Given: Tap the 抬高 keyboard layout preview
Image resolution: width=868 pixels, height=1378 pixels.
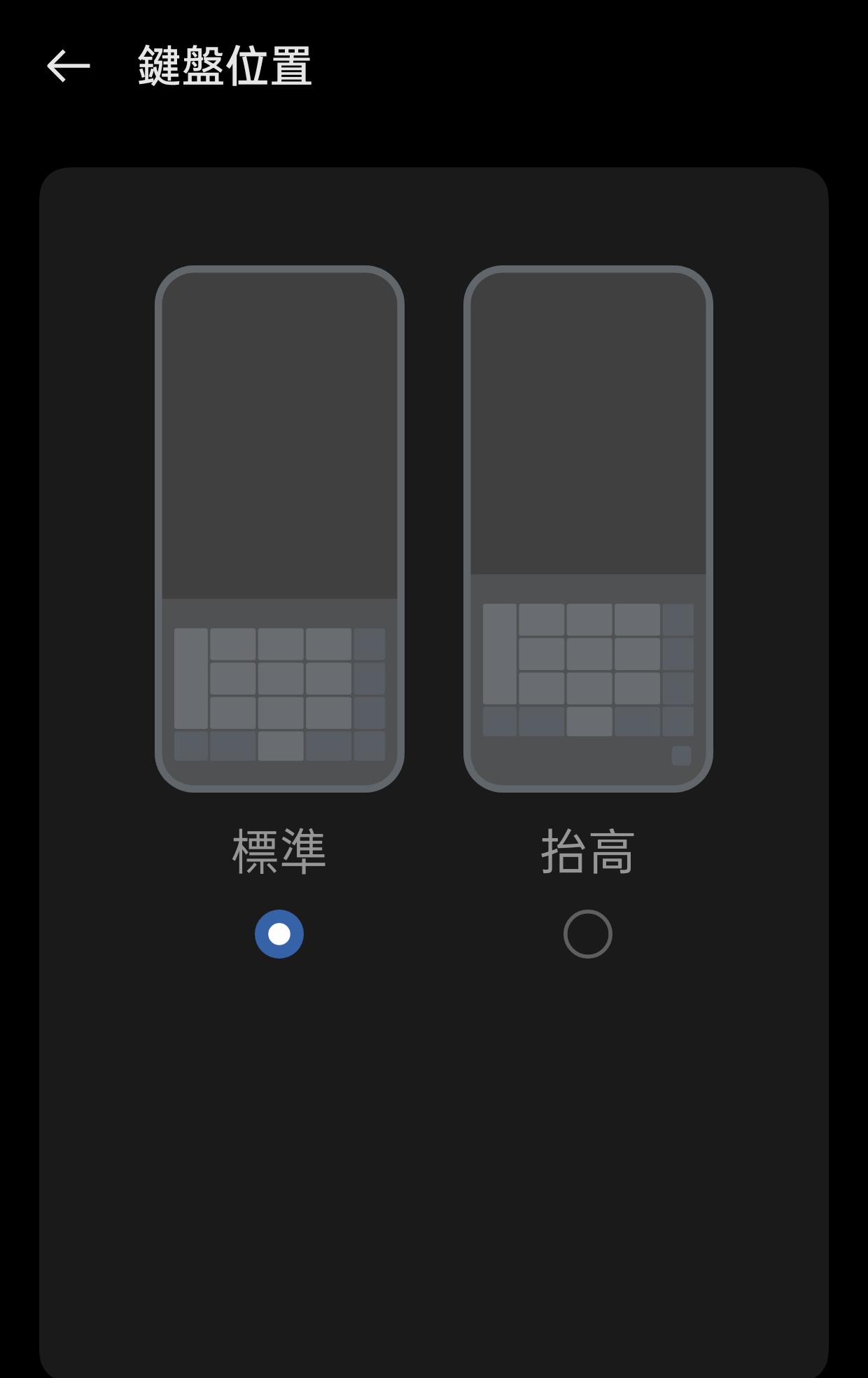Looking at the screenshot, I should tap(588, 529).
